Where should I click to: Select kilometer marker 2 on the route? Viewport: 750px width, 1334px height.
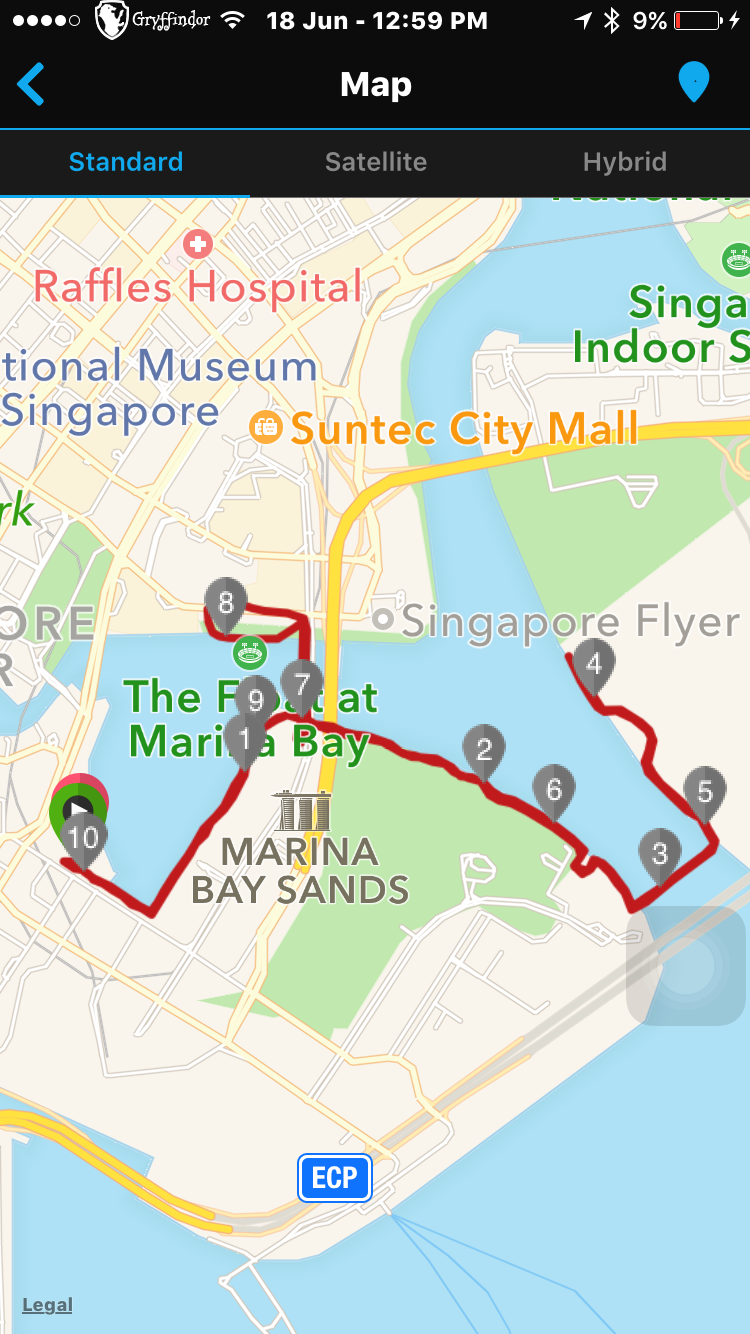click(x=484, y=748)
